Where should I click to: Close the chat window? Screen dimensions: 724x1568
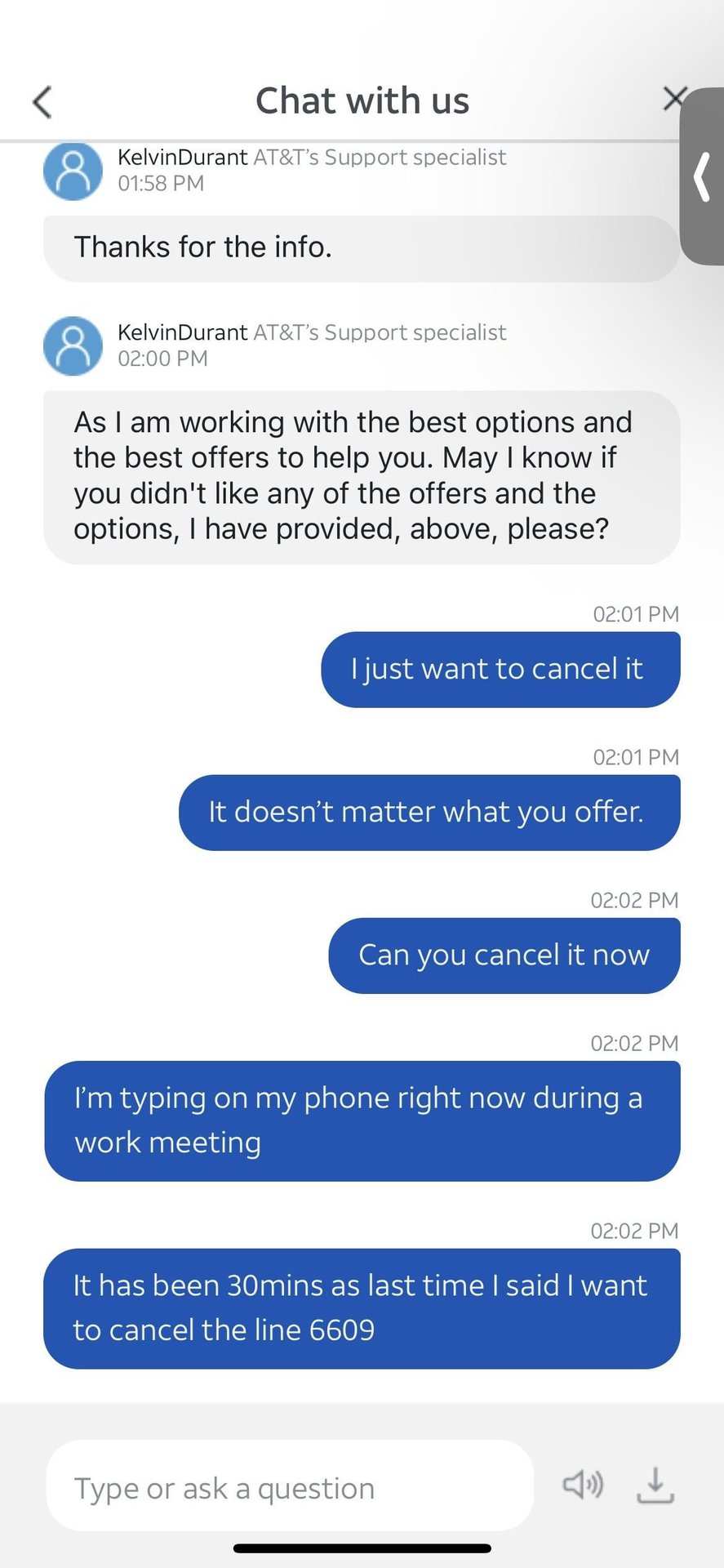click(x=673, y=100)
